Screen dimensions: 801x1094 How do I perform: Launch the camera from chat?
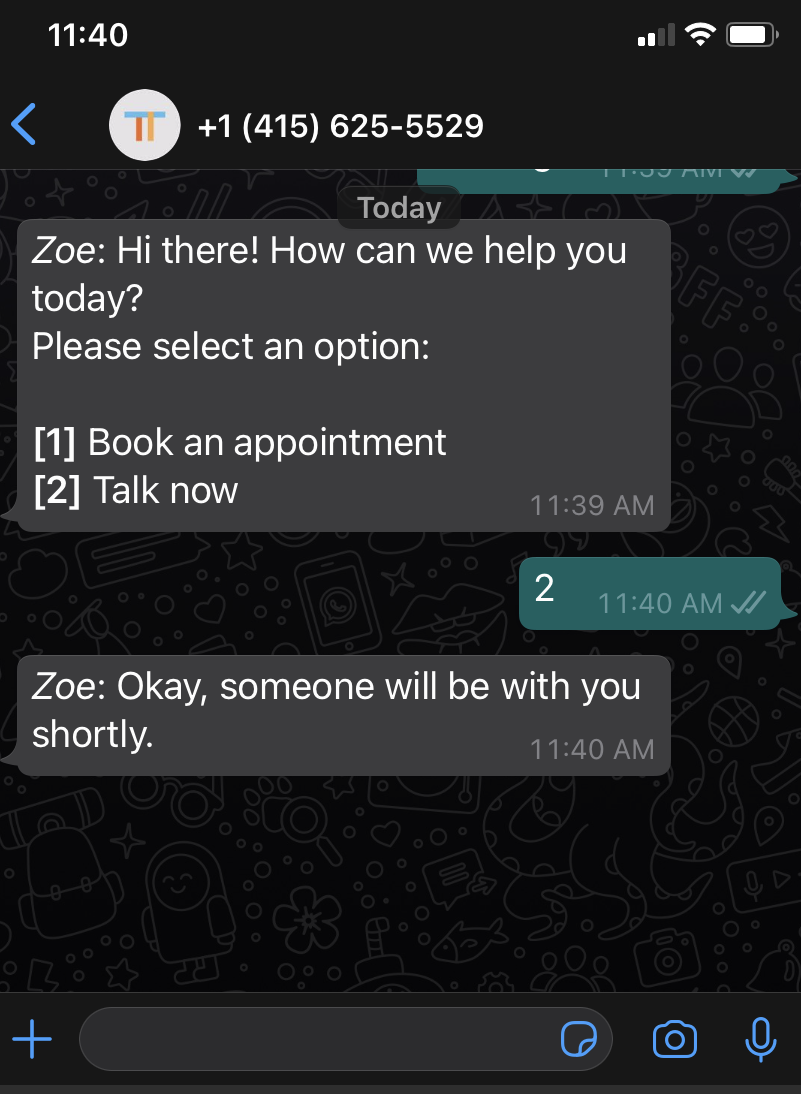tap(674, 1040)
